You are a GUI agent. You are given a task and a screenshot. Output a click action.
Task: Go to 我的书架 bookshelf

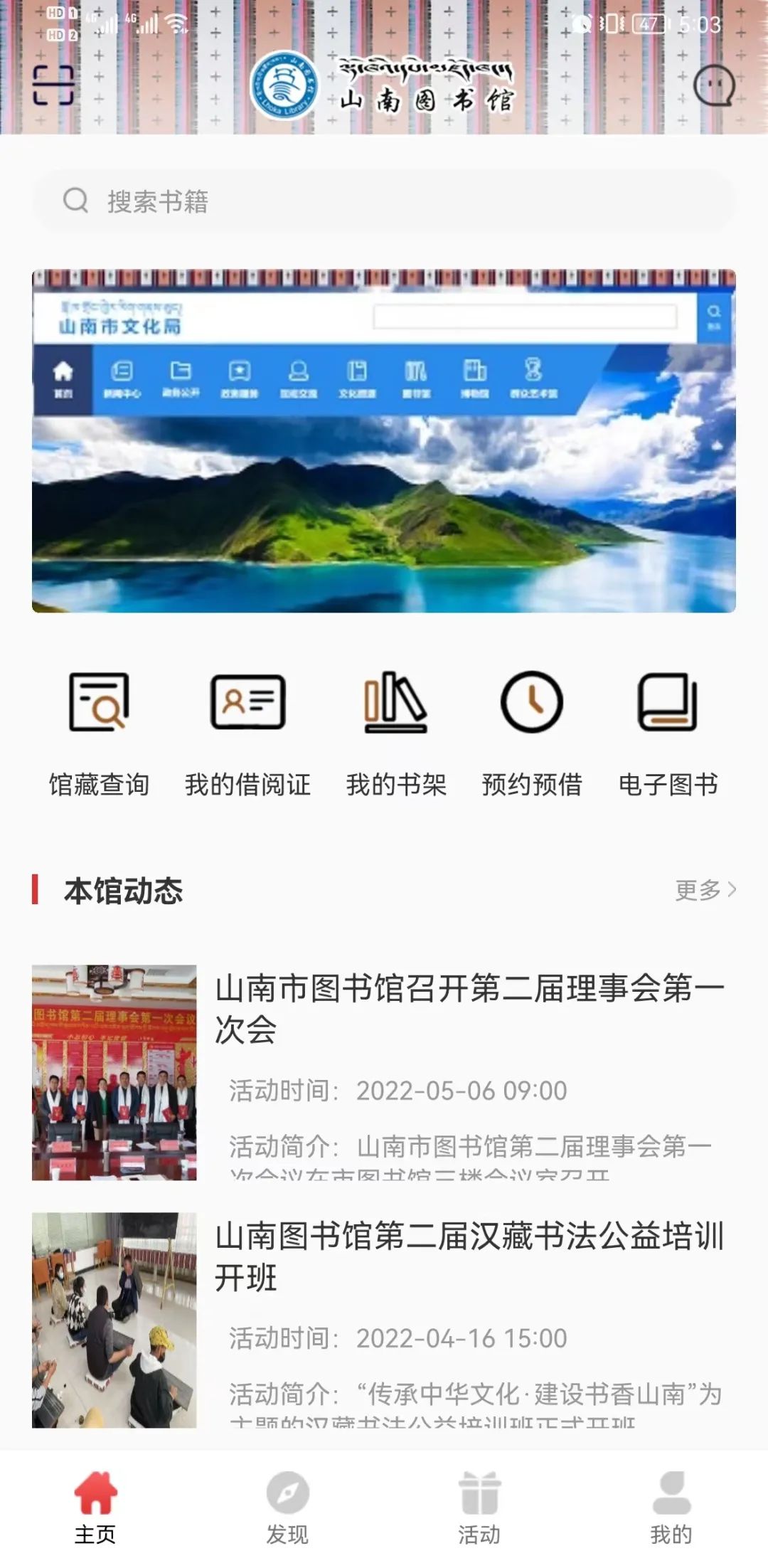pyautogui.click(x=396, y=733)
